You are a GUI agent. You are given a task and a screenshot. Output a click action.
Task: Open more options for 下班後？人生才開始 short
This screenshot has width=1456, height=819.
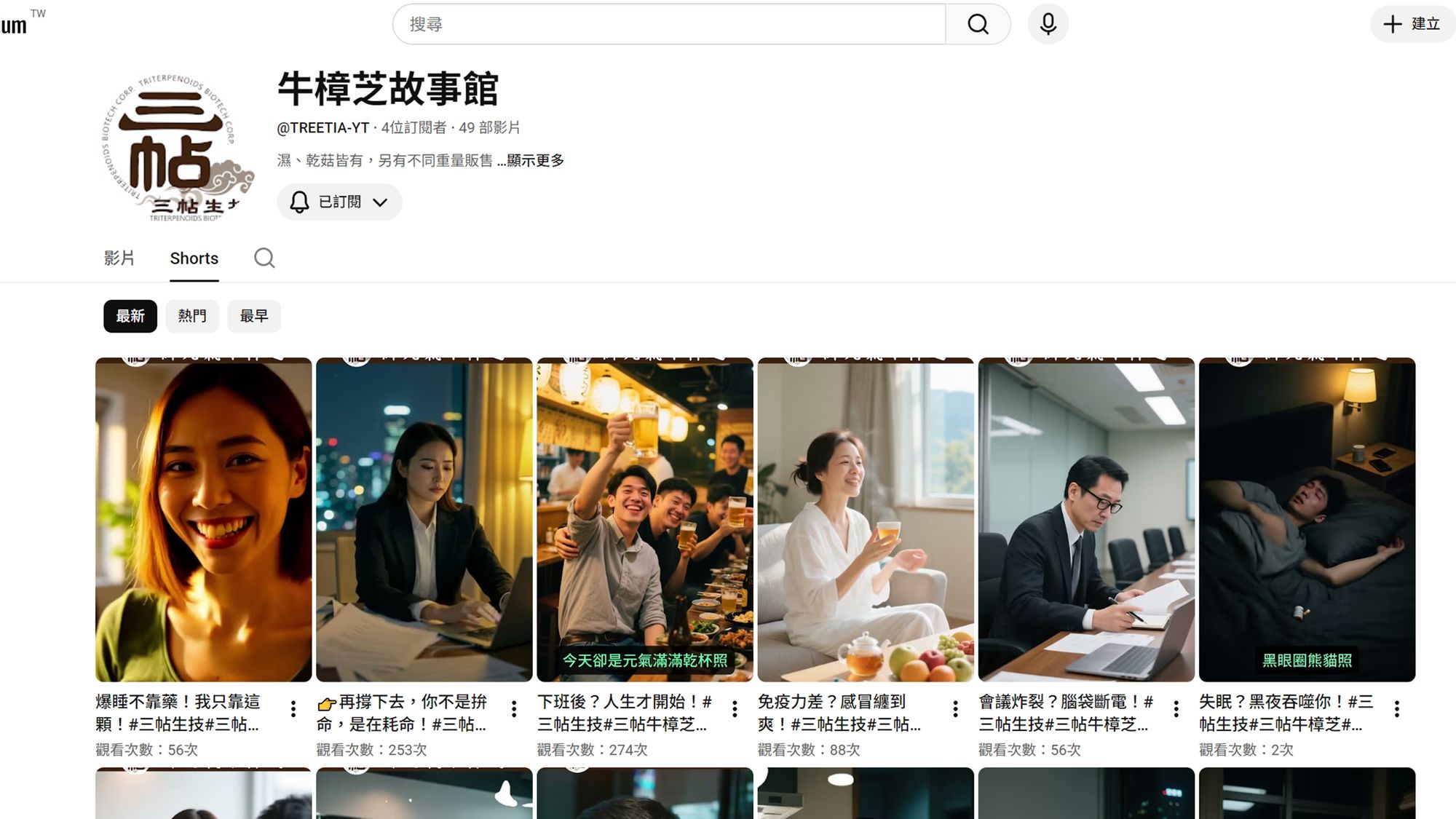point(735,708)
